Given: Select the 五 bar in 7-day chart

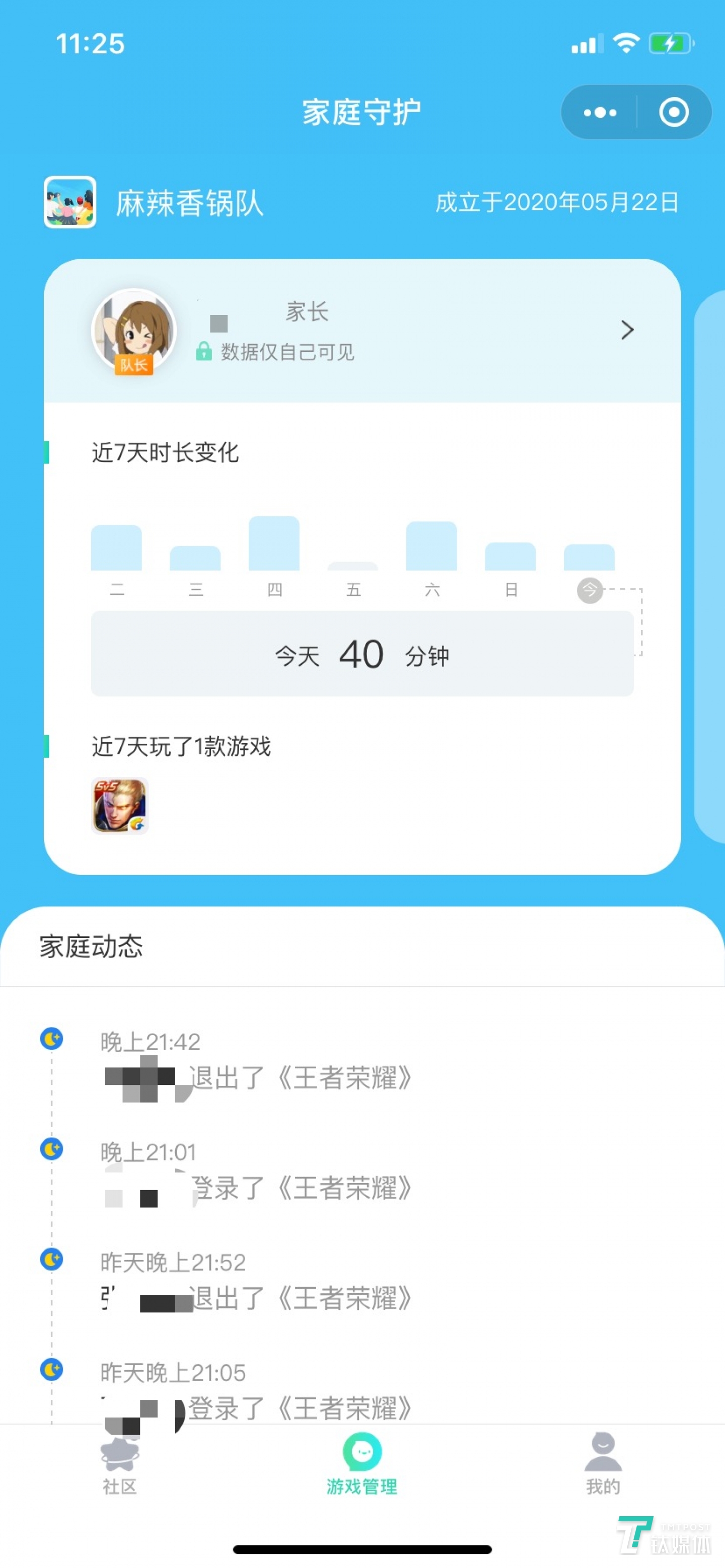Looking at the screenshot, I should [x=353, y=567].
